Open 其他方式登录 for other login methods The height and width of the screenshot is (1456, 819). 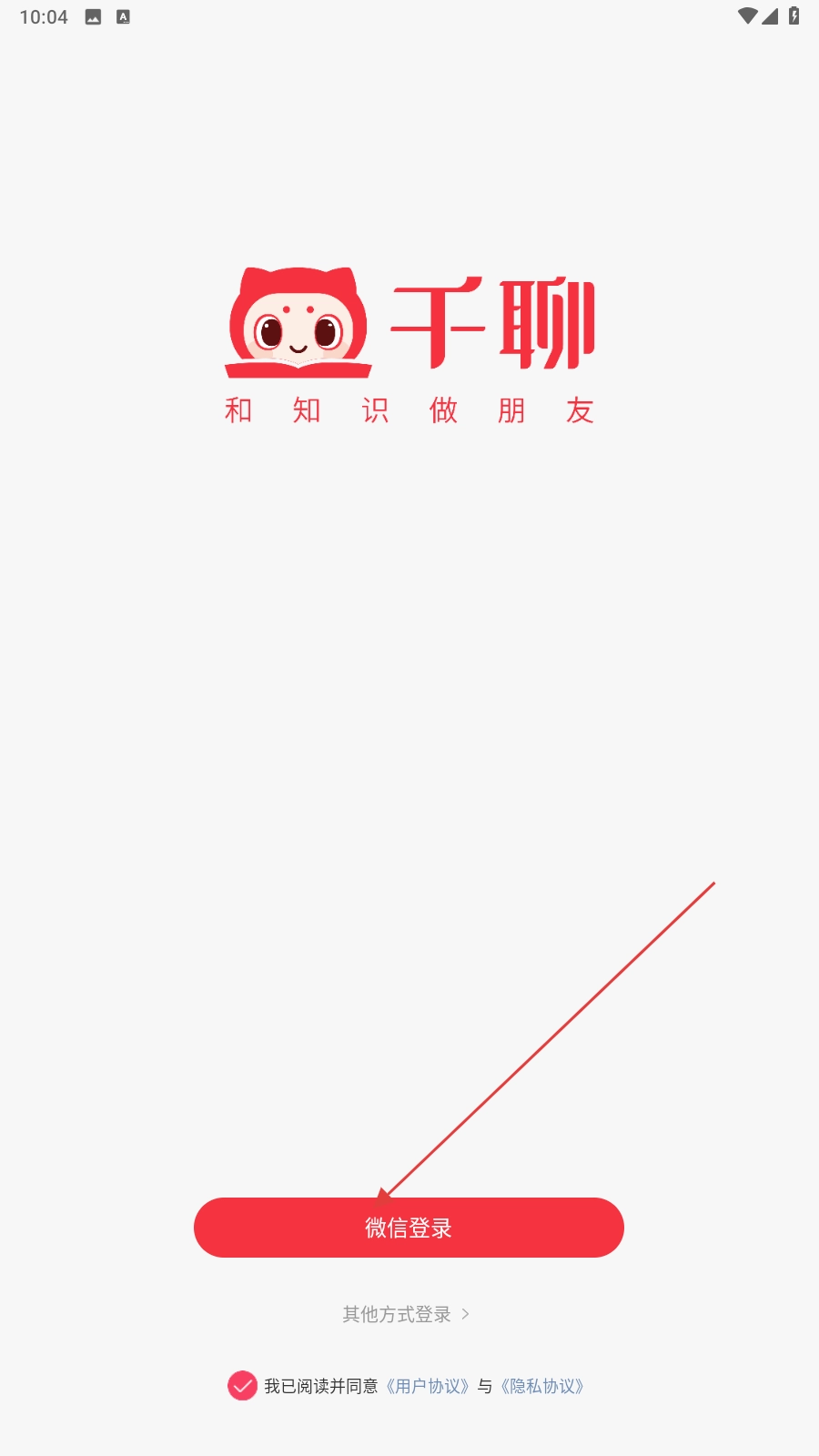coord(406,1314)
